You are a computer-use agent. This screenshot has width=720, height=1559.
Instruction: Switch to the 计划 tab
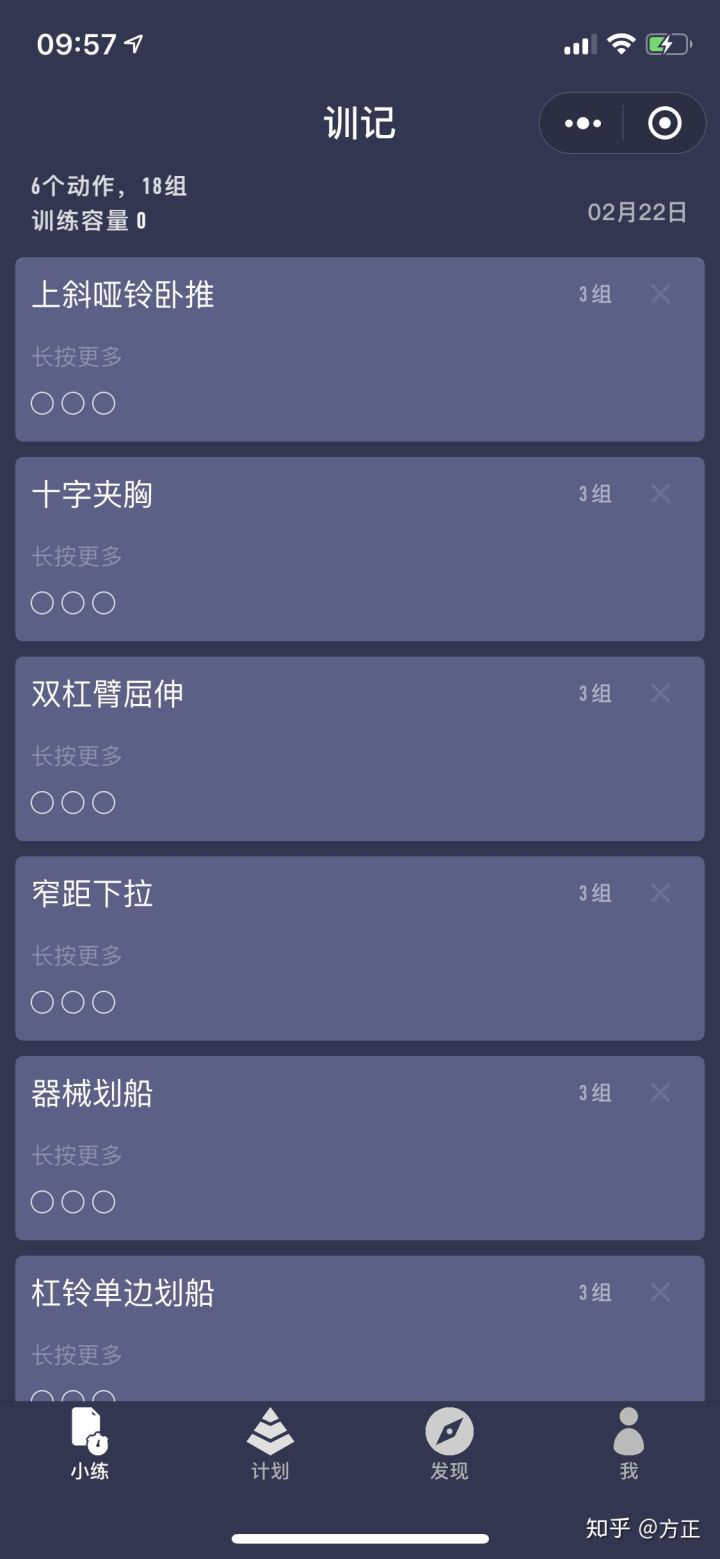[270, 1444]
